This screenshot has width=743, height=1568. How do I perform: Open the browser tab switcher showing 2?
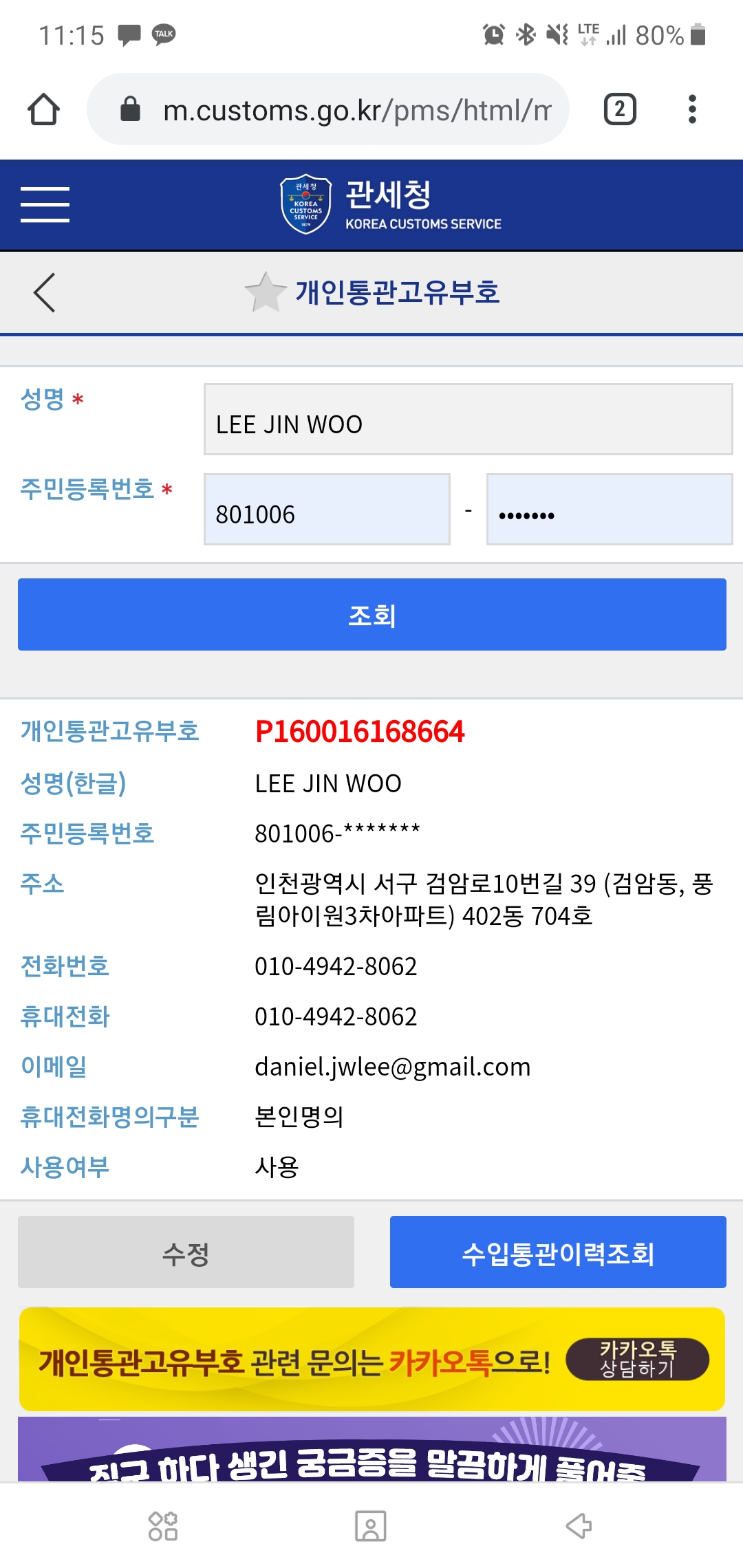619,109
